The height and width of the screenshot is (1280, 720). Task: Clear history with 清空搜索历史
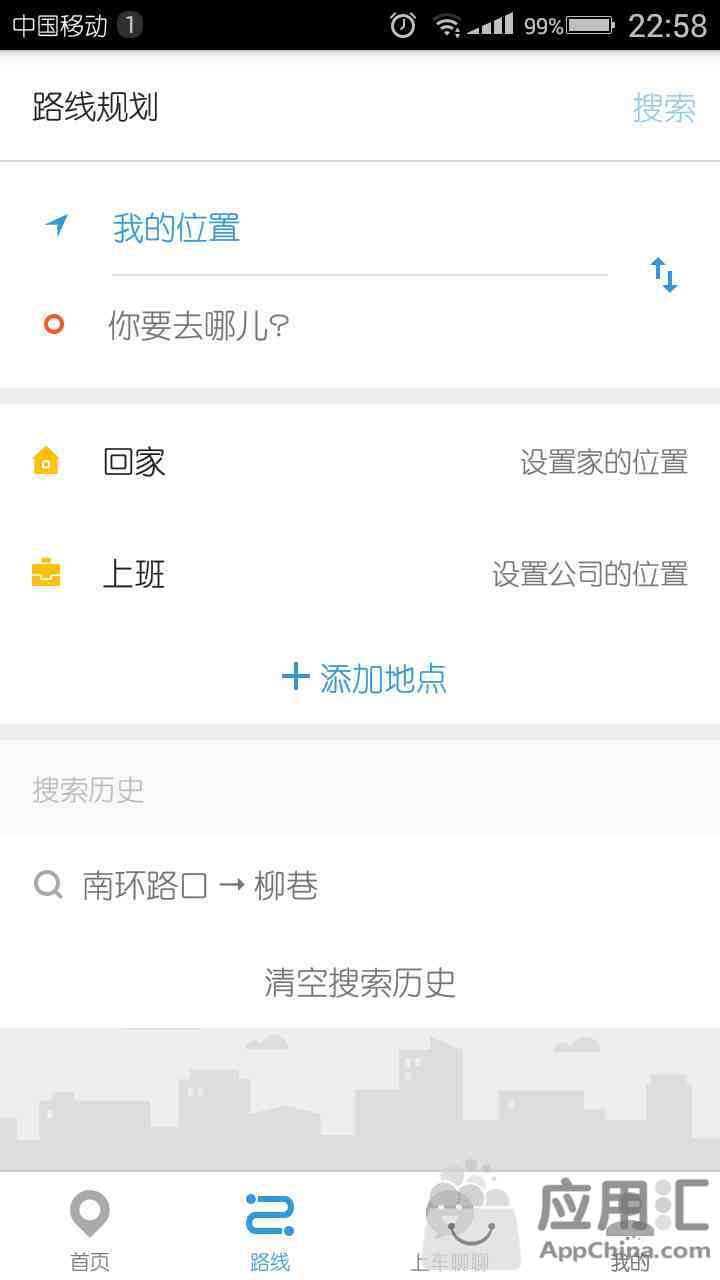coord(360,982)
